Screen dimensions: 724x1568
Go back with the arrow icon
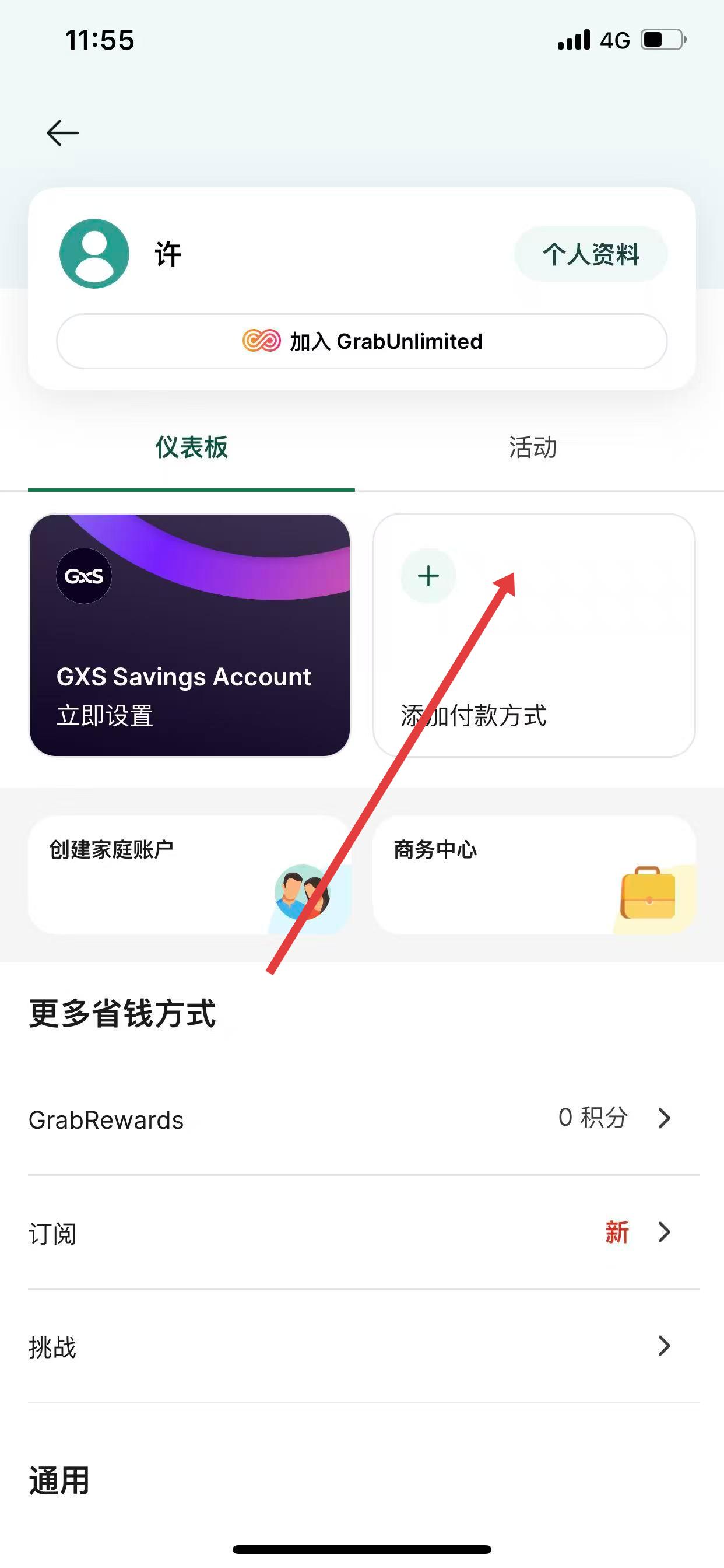pyautogui.click(x=63, y=132)
